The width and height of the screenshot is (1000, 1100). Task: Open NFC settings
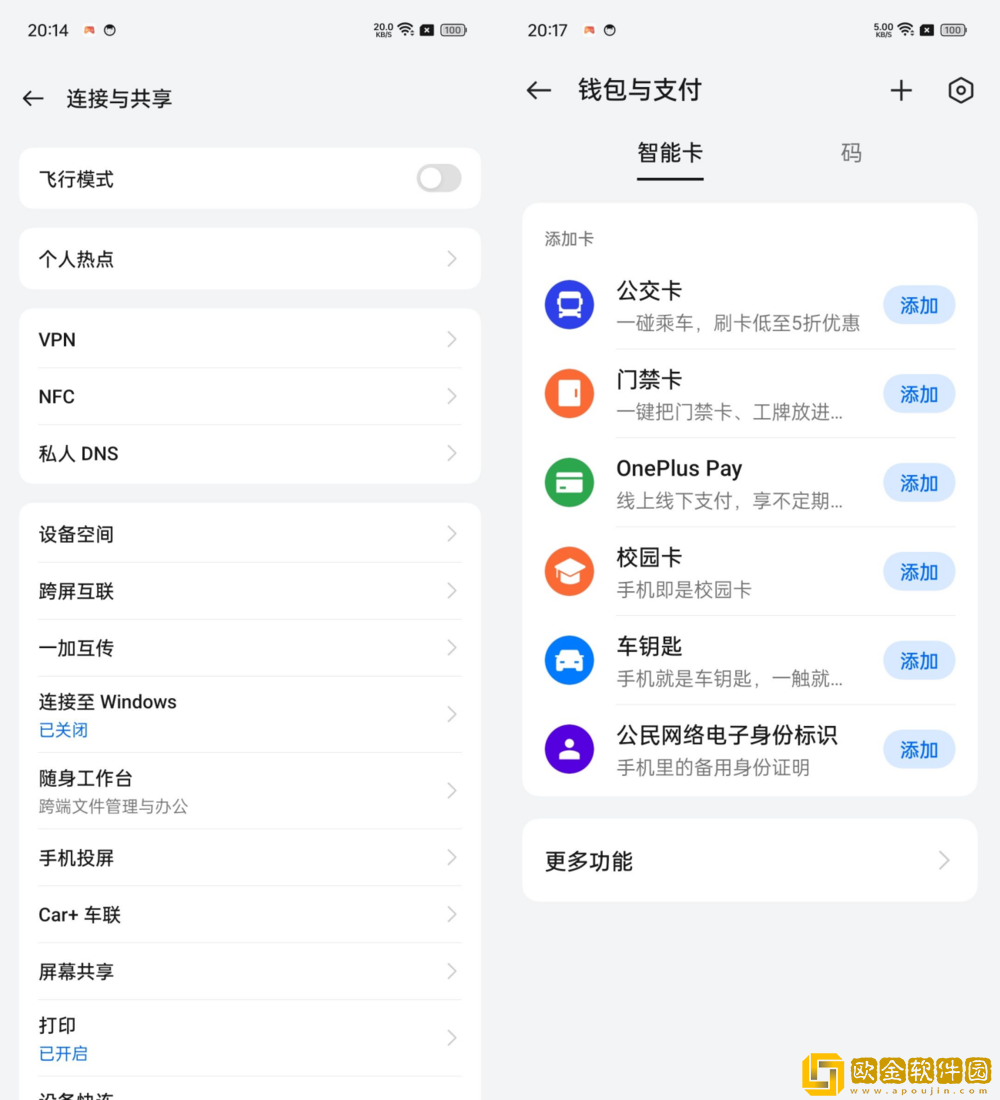coord(250,396)
